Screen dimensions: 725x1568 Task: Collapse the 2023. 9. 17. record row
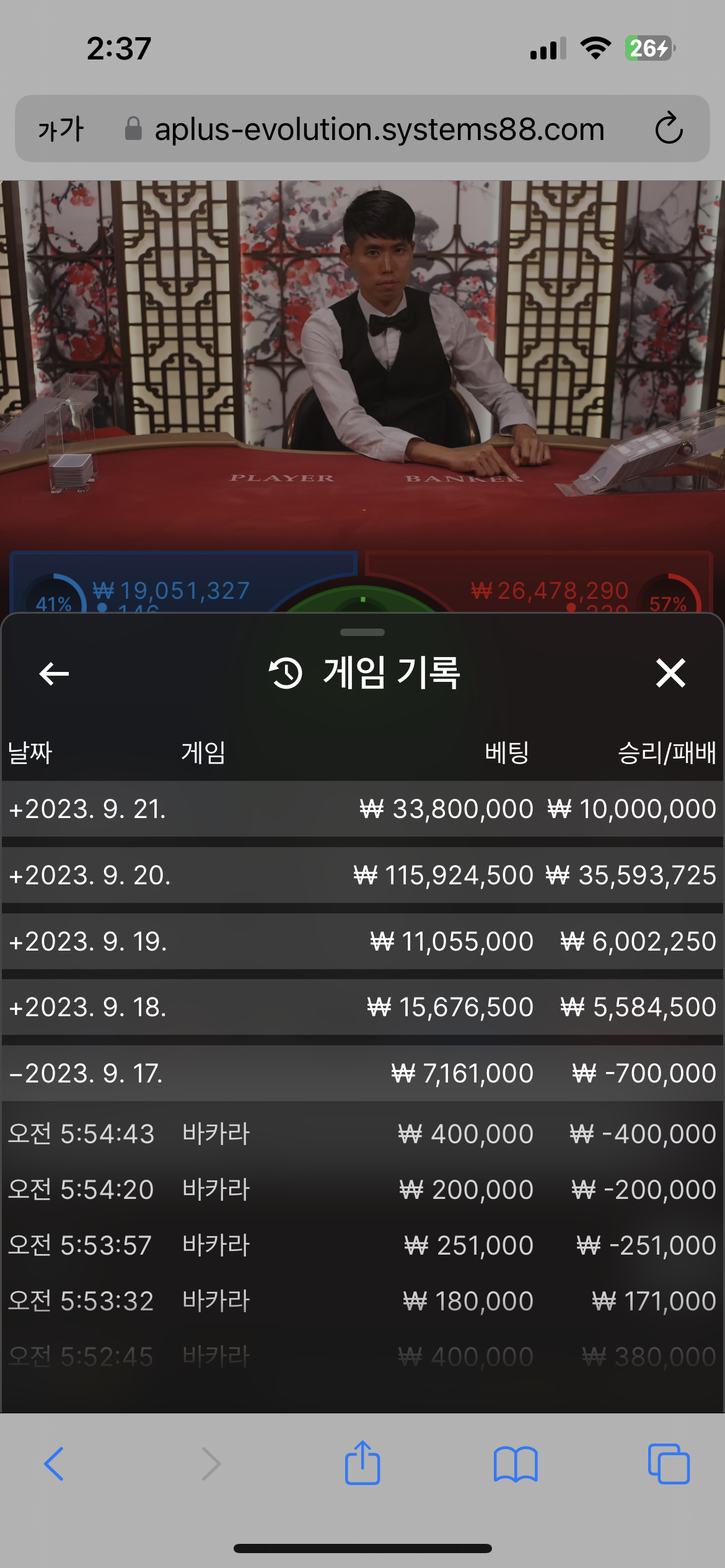tap(362, 1073)
